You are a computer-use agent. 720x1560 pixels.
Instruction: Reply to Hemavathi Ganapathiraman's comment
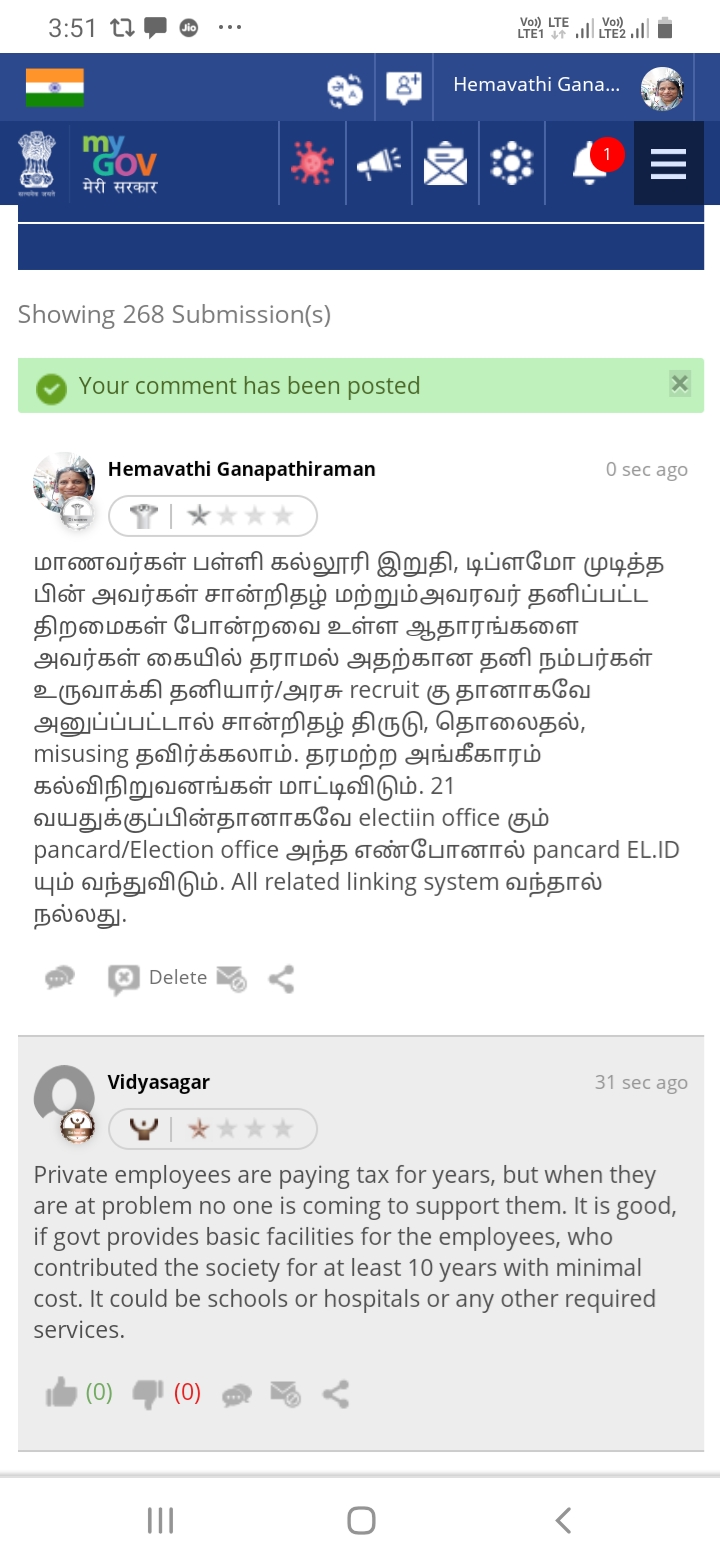coord(60,978)
